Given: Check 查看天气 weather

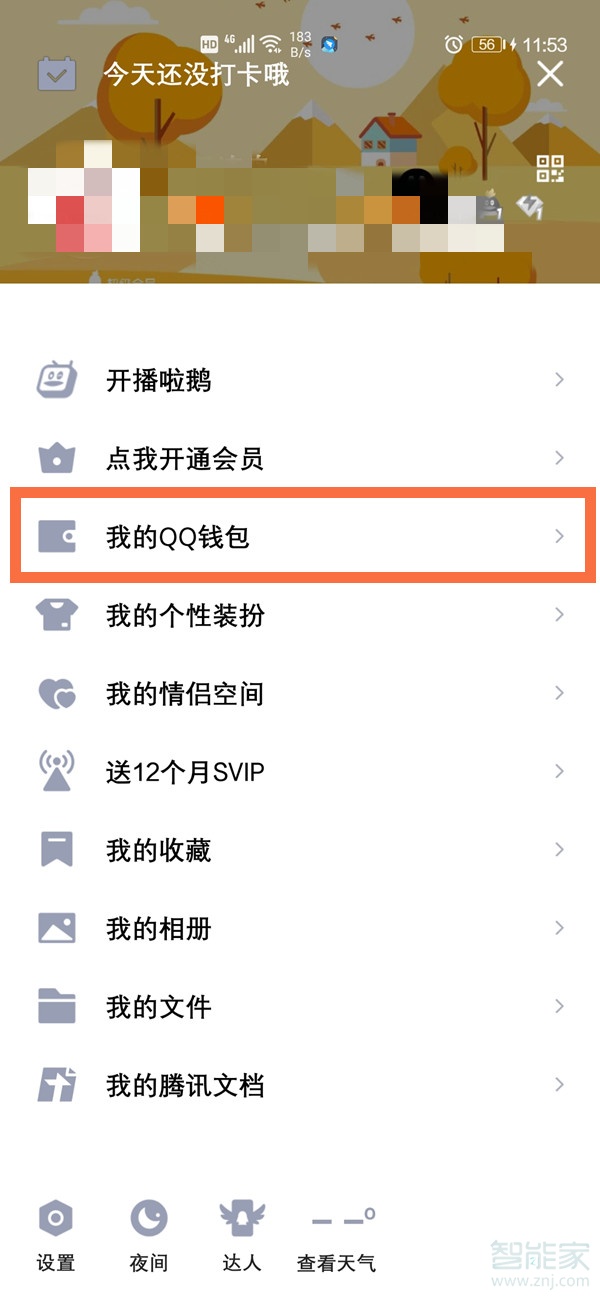Looking at the screenshot, I should 337,1236.
